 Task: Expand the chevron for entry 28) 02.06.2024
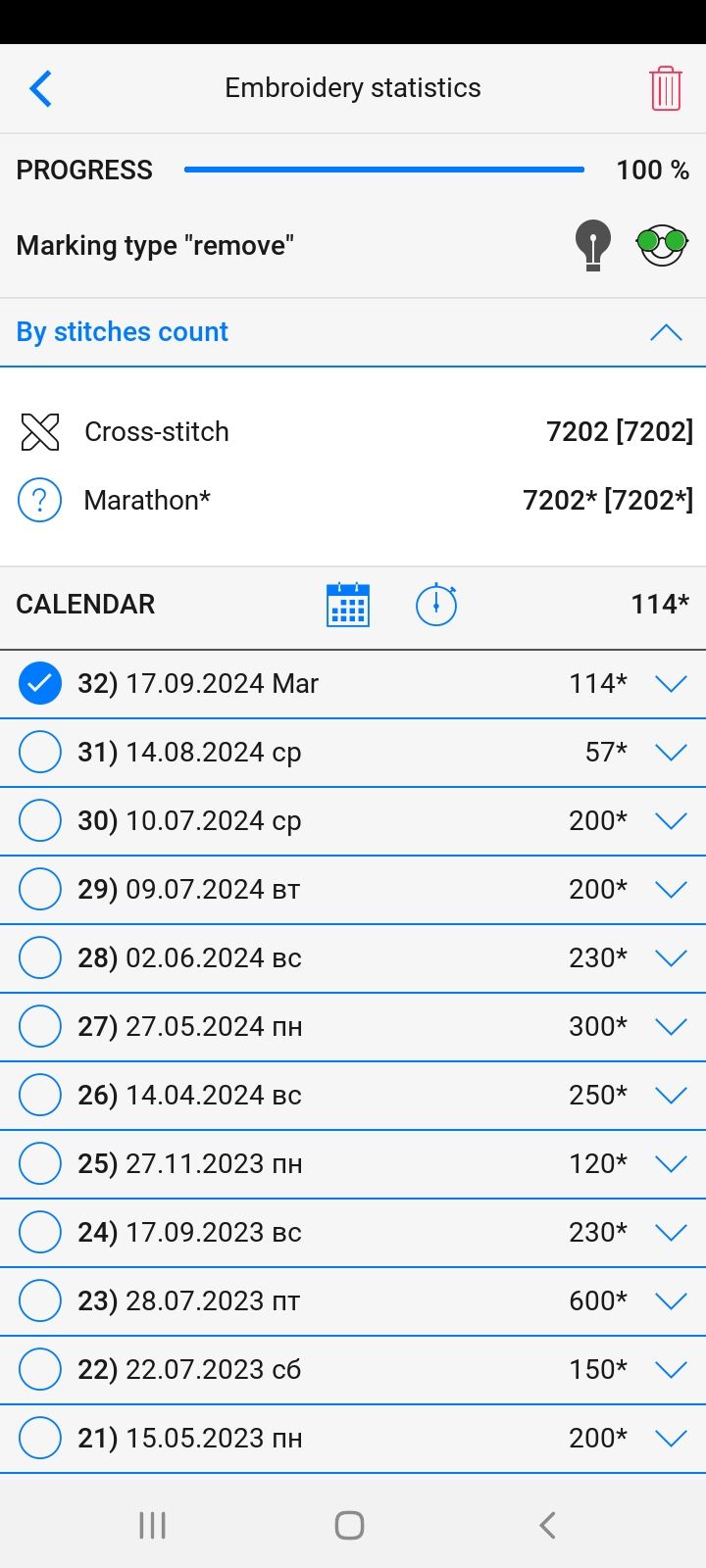point(671,957)
